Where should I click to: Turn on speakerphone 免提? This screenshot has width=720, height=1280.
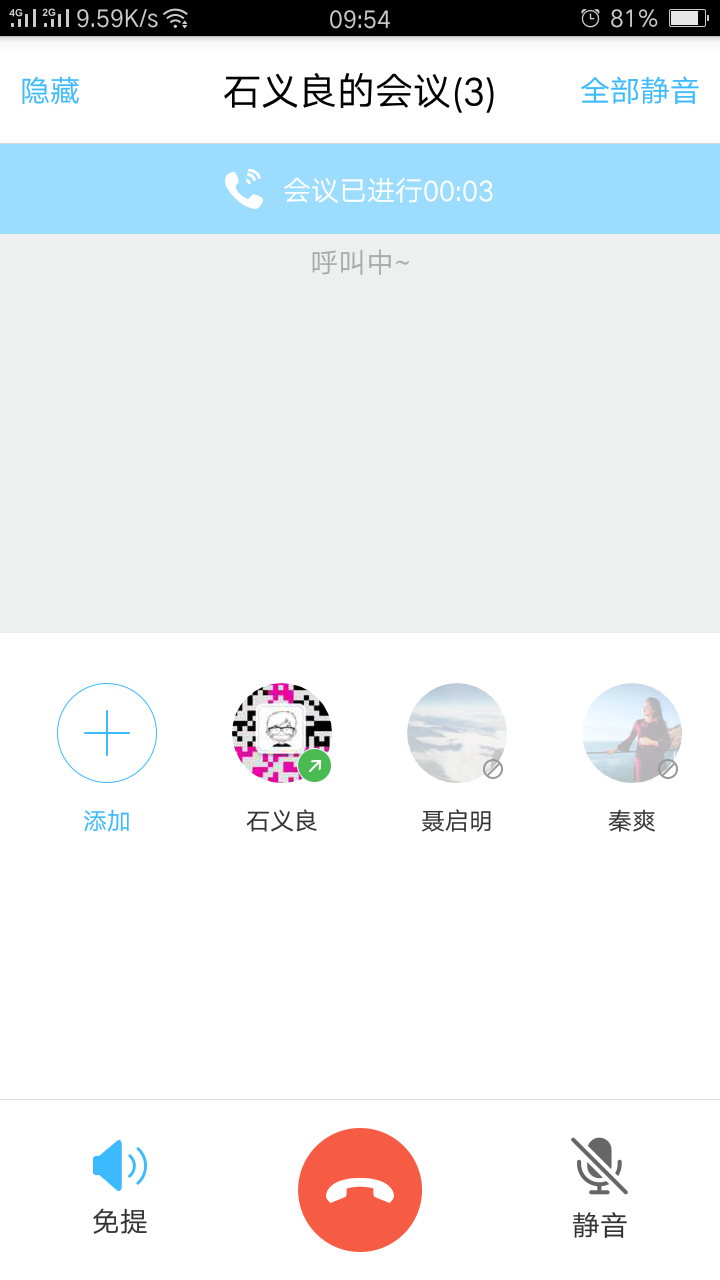click(x=120, y=1186)
